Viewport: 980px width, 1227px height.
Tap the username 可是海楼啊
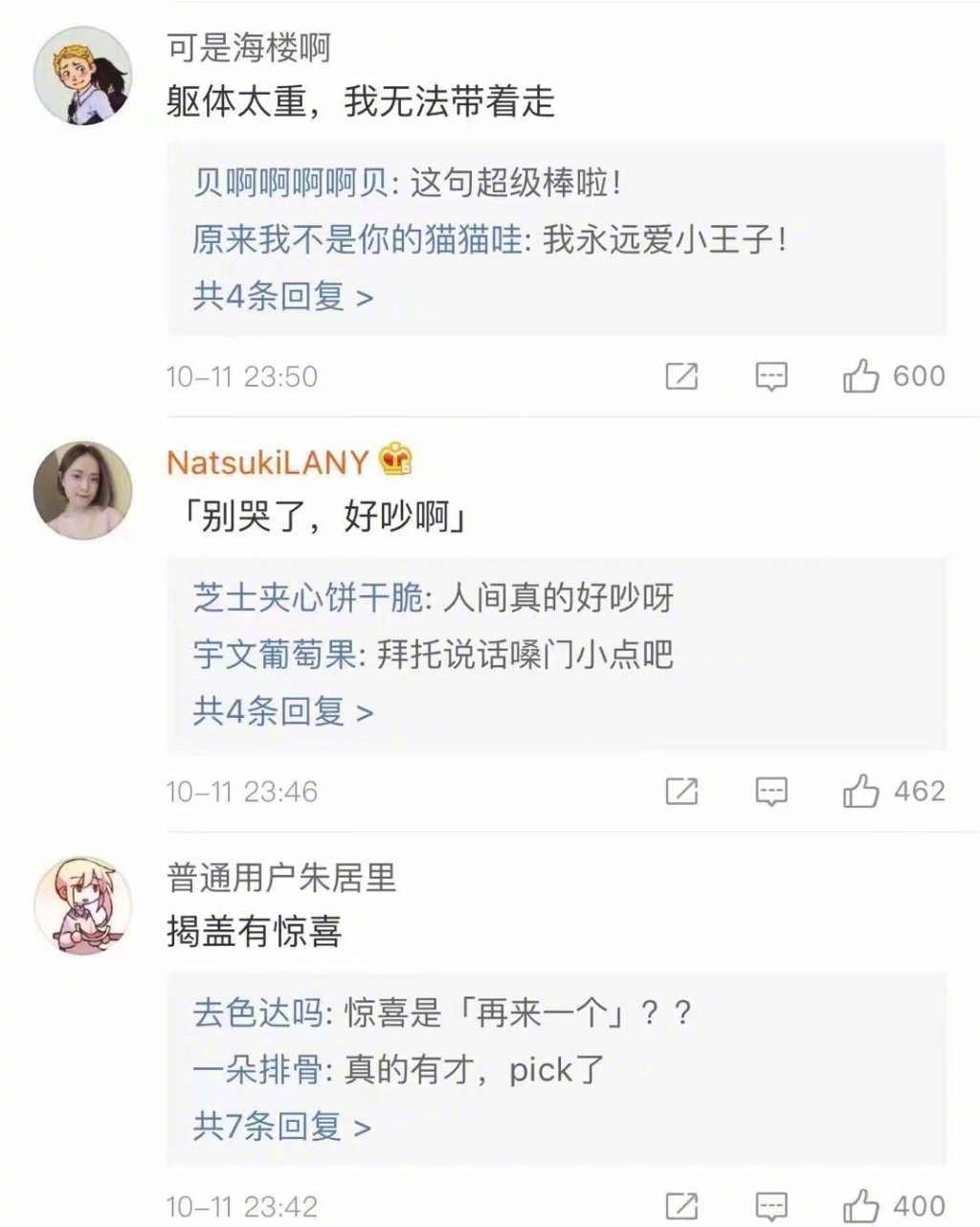(249, 47)
